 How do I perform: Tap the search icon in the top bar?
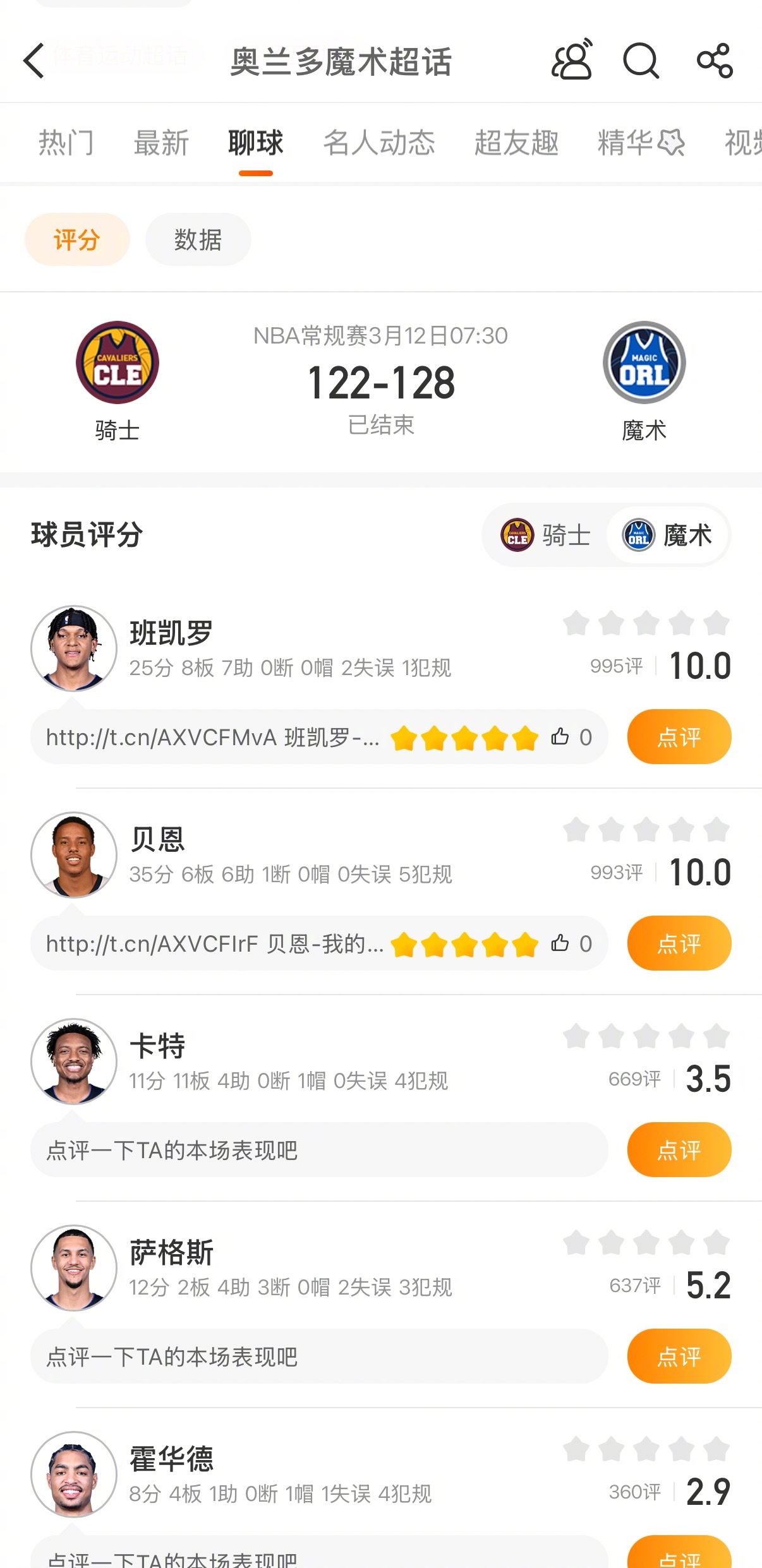coord(641,61)
